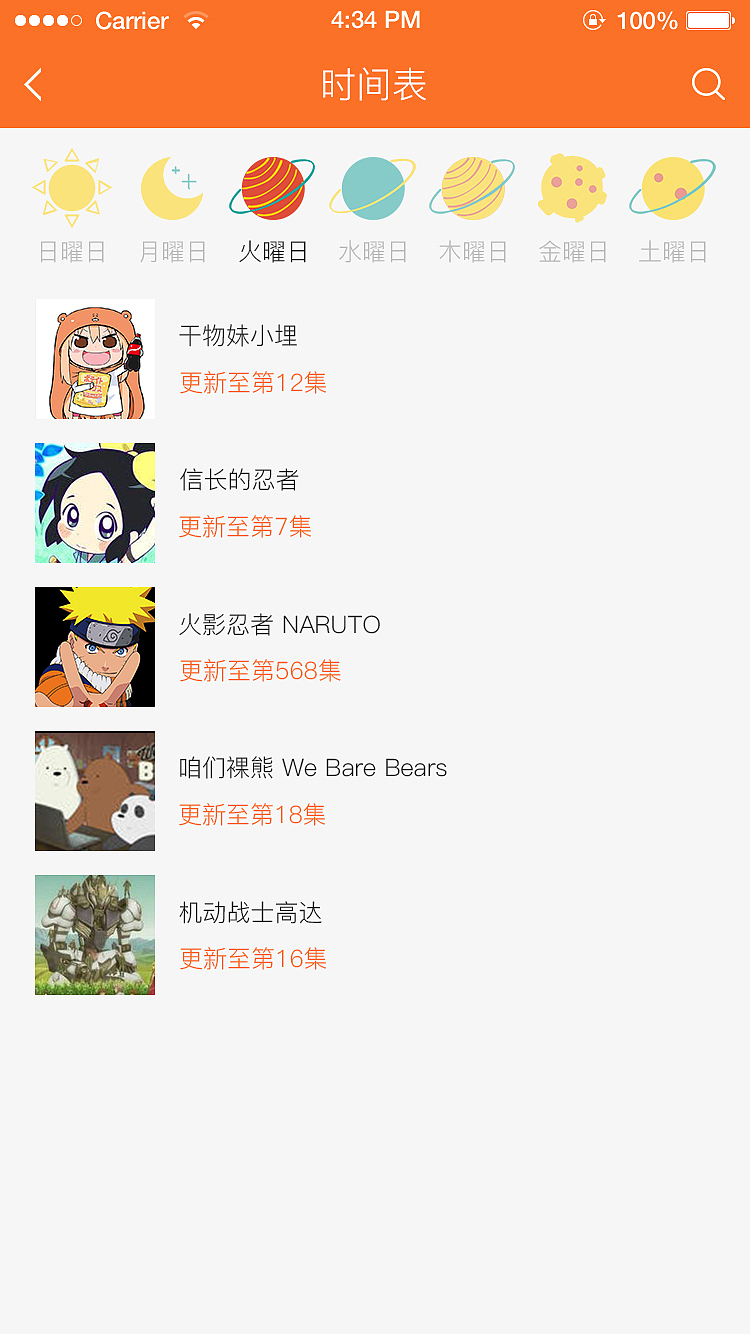Tap the moon icon for 月曜日
This screenshot has height=1334, width=750.
(x=171, y=186)
